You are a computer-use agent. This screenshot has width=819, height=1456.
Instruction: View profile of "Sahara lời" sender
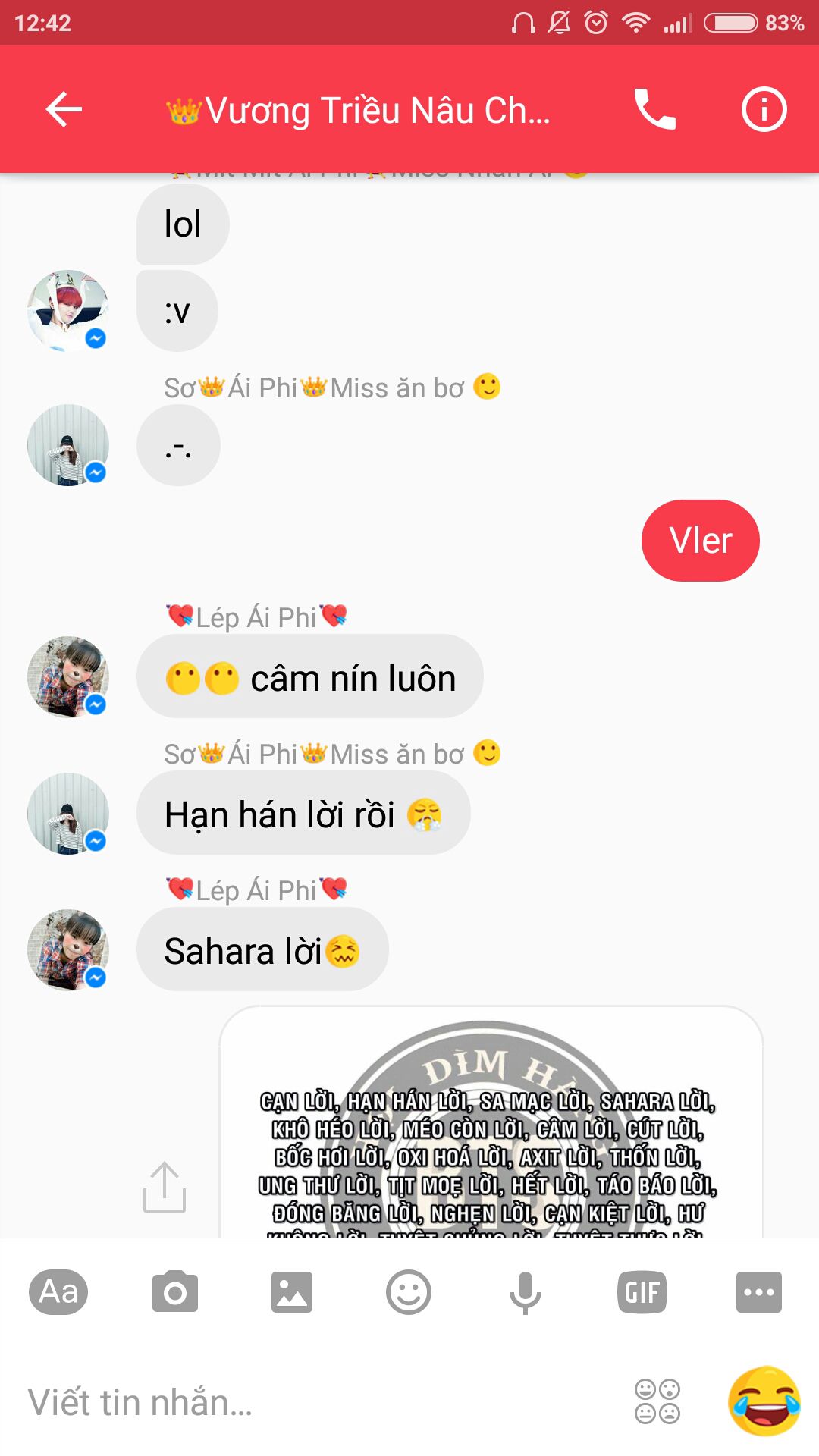(68, 950)
